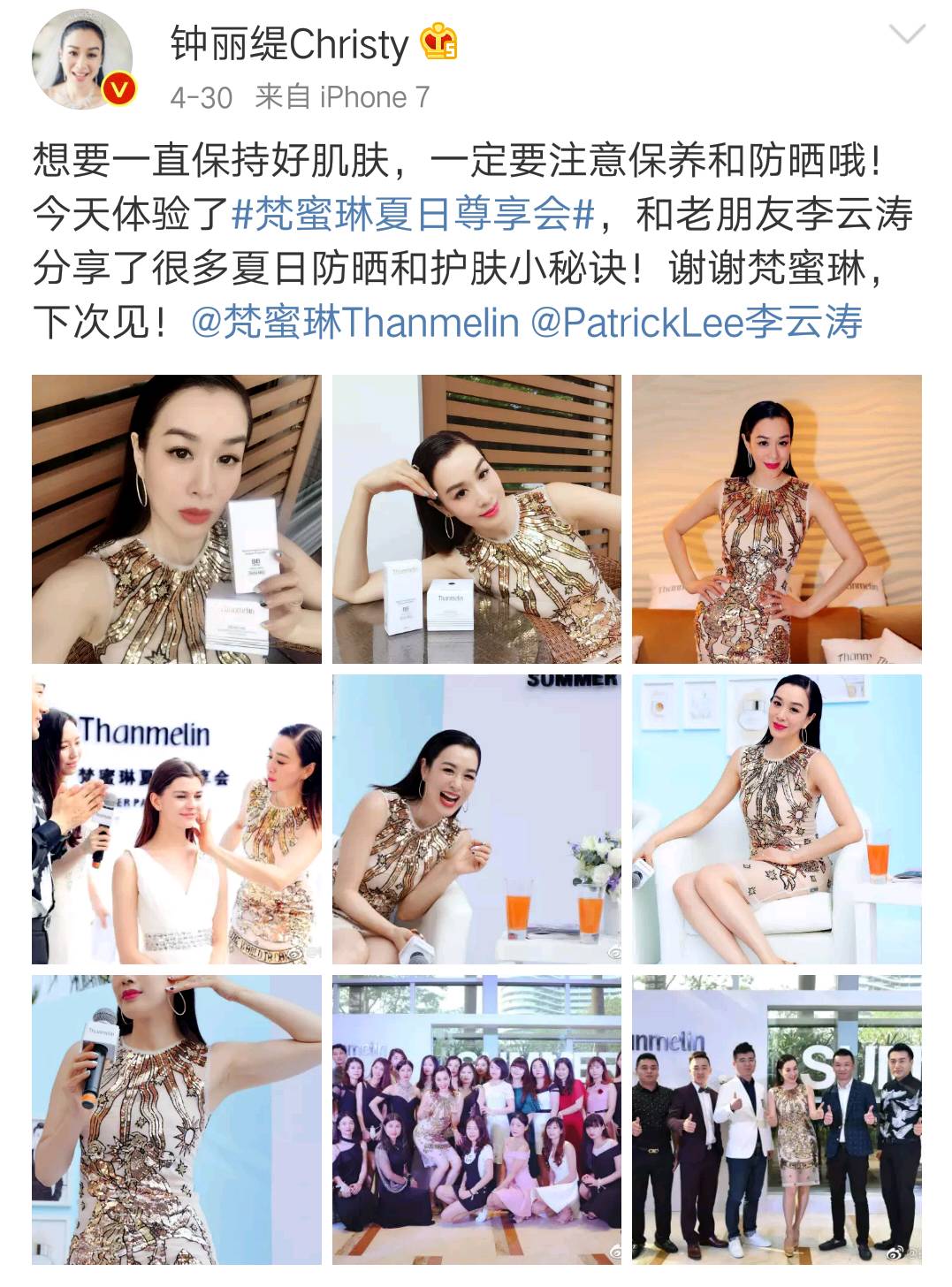Tap the 钟丽缇Christy username
The image size is (952, 1287).
click(x=289, y=43)
